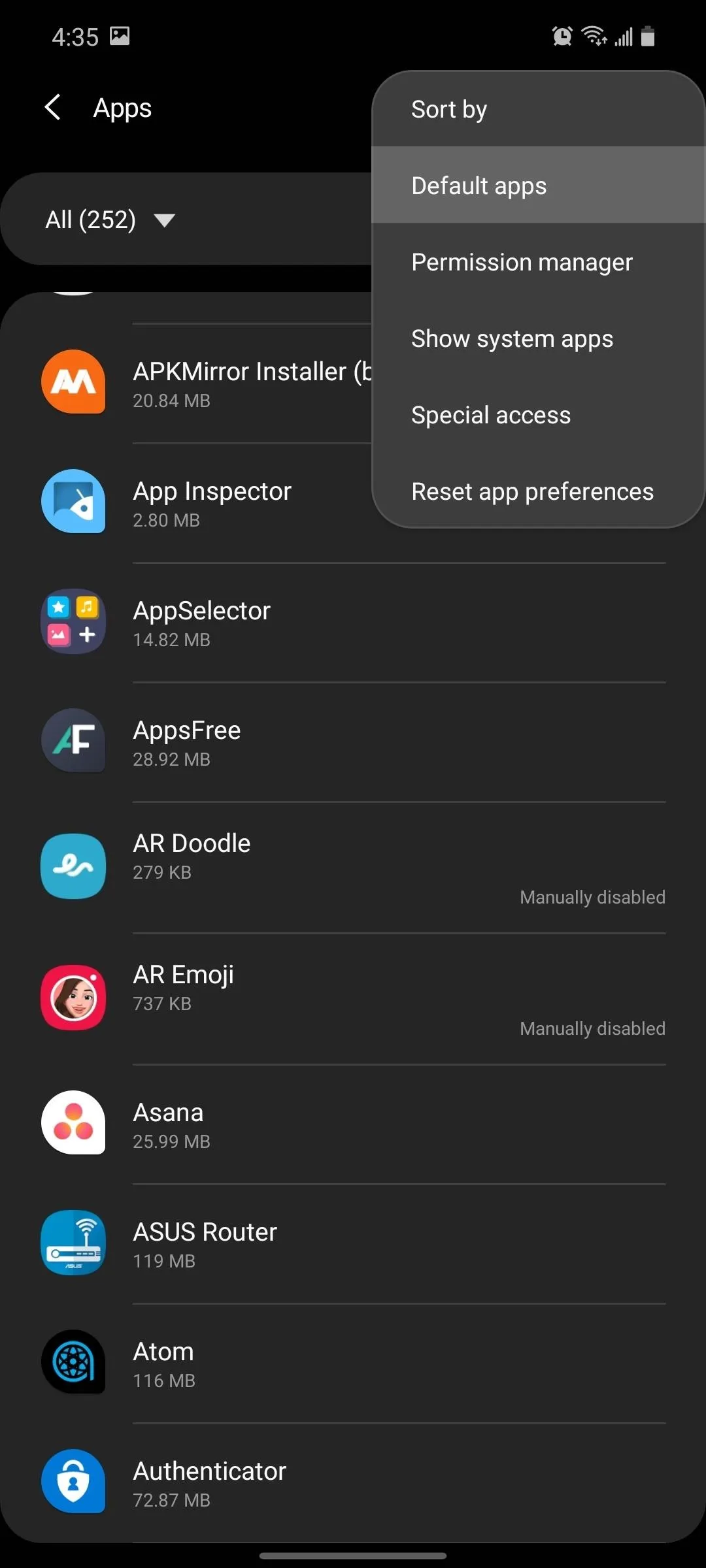Select Reset app preferences
The image size is (706, 1568).
538,491
